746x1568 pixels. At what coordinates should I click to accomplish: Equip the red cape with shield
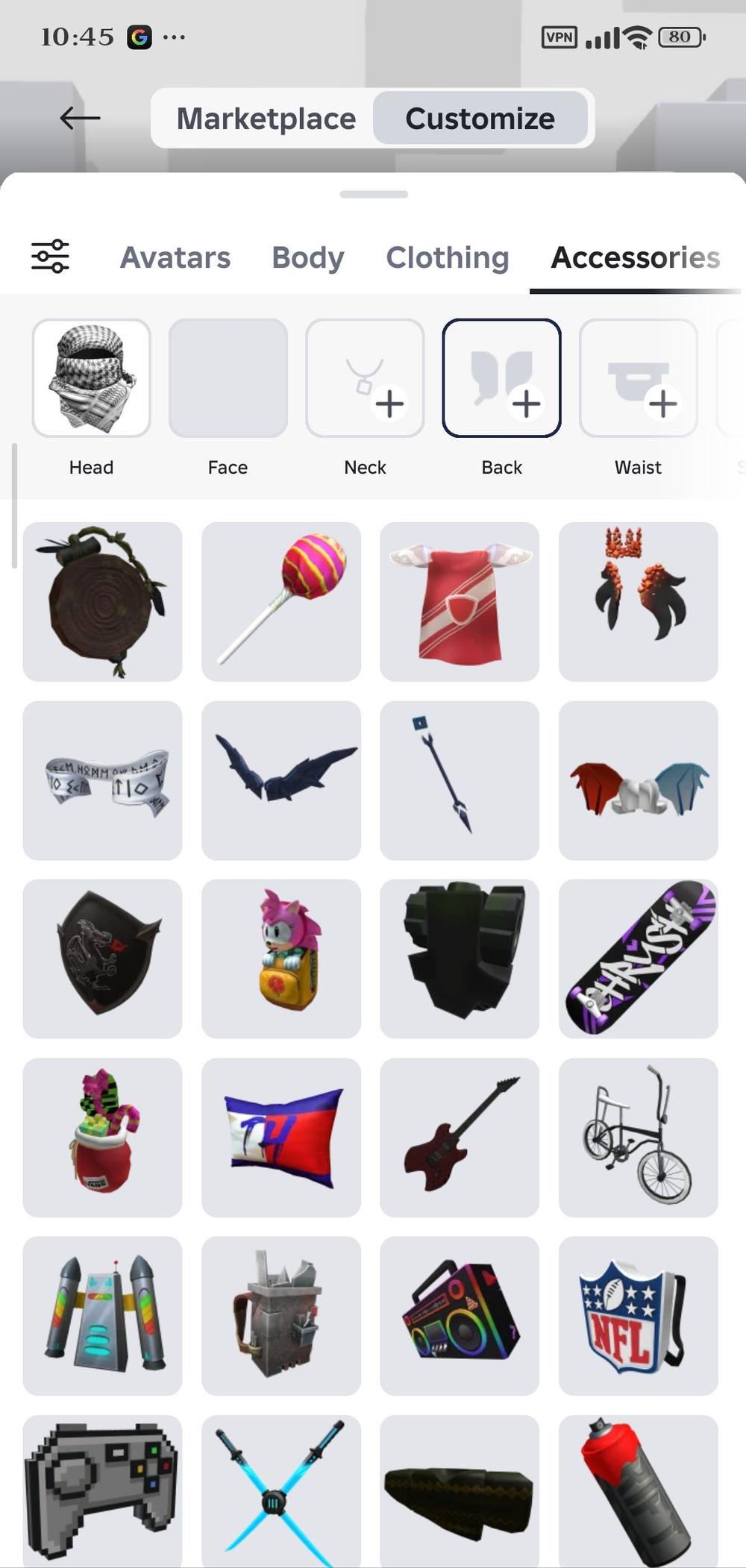[x=460, y=601]
